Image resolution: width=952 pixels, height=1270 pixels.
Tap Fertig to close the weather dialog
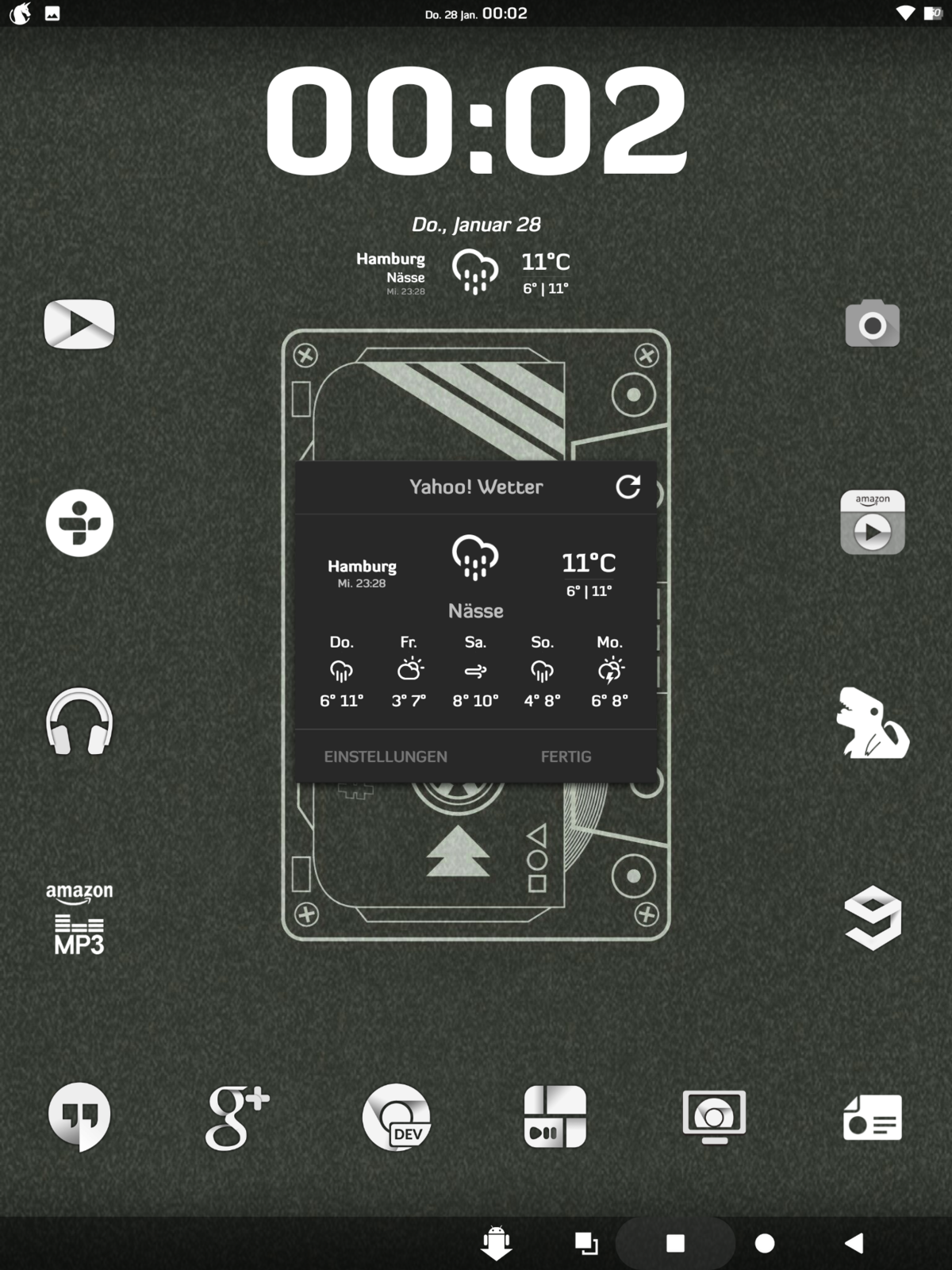pos(566,756)
